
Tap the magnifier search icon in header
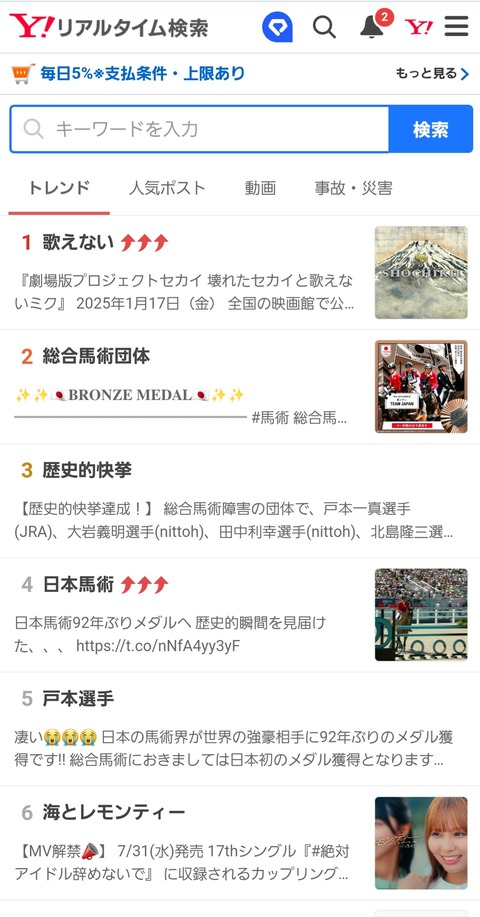point(324,27)
